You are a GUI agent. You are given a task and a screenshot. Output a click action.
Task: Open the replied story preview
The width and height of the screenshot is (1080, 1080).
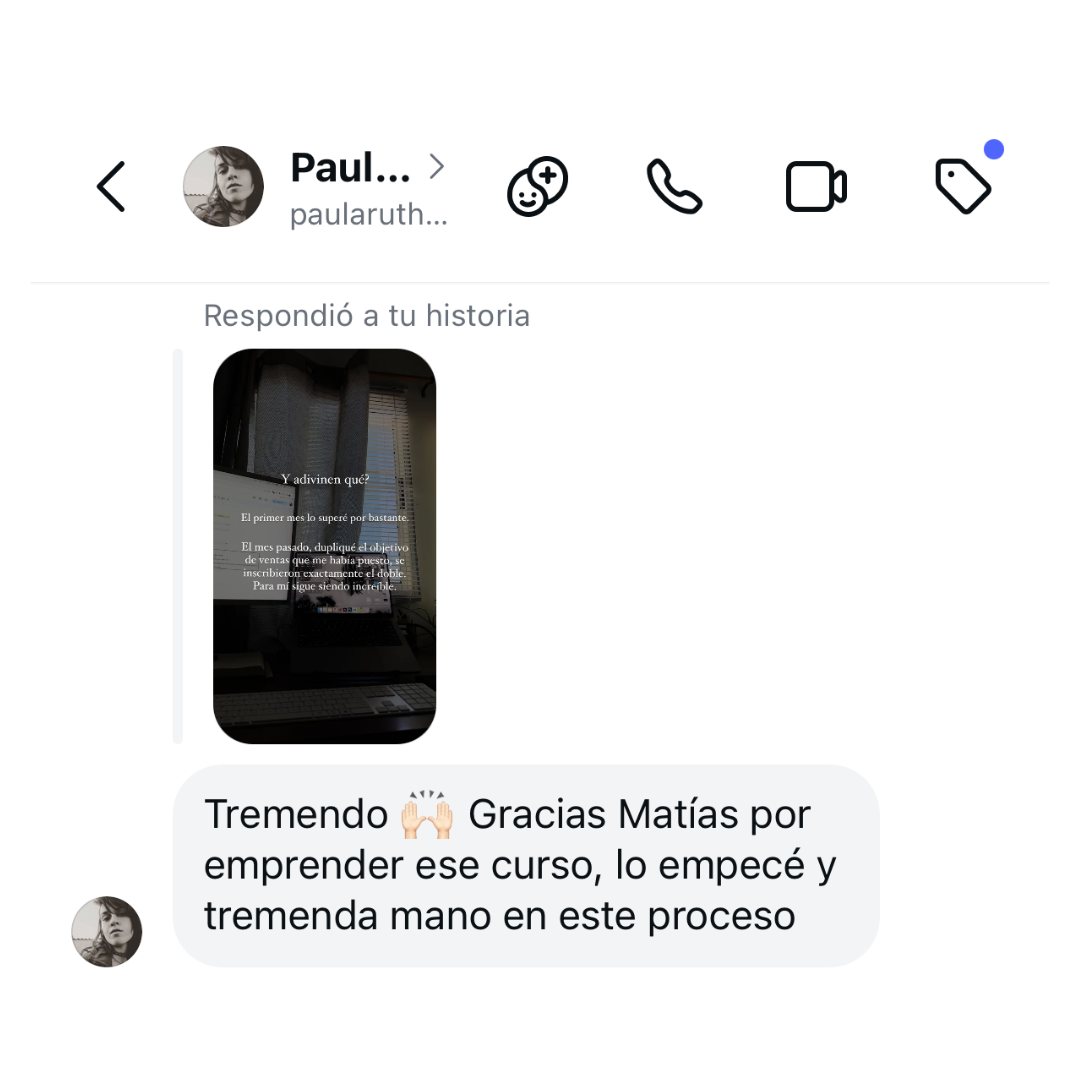coord(325,546)
